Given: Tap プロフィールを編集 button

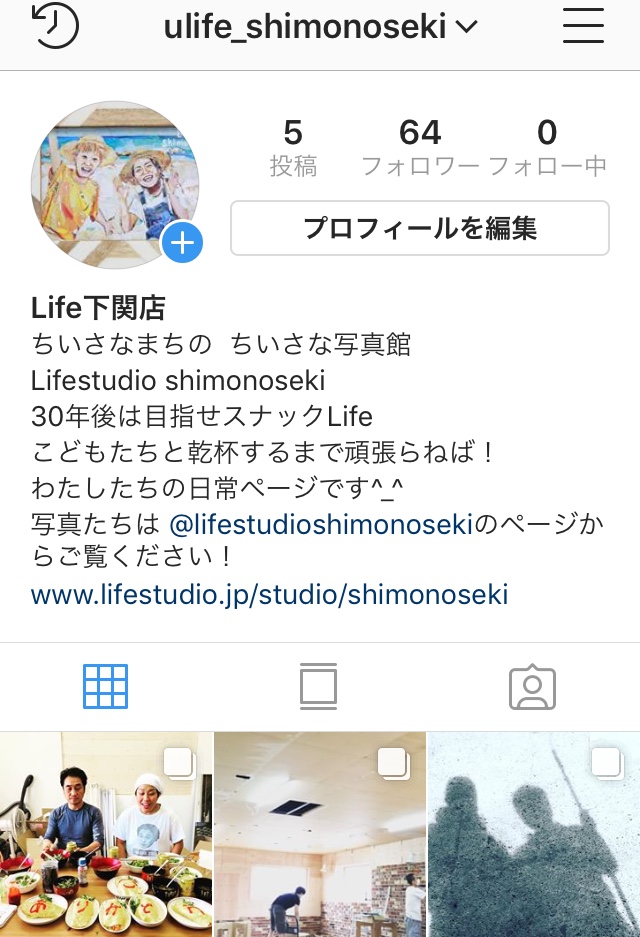Looking at the screenshot, I should (x=419, y=229).
